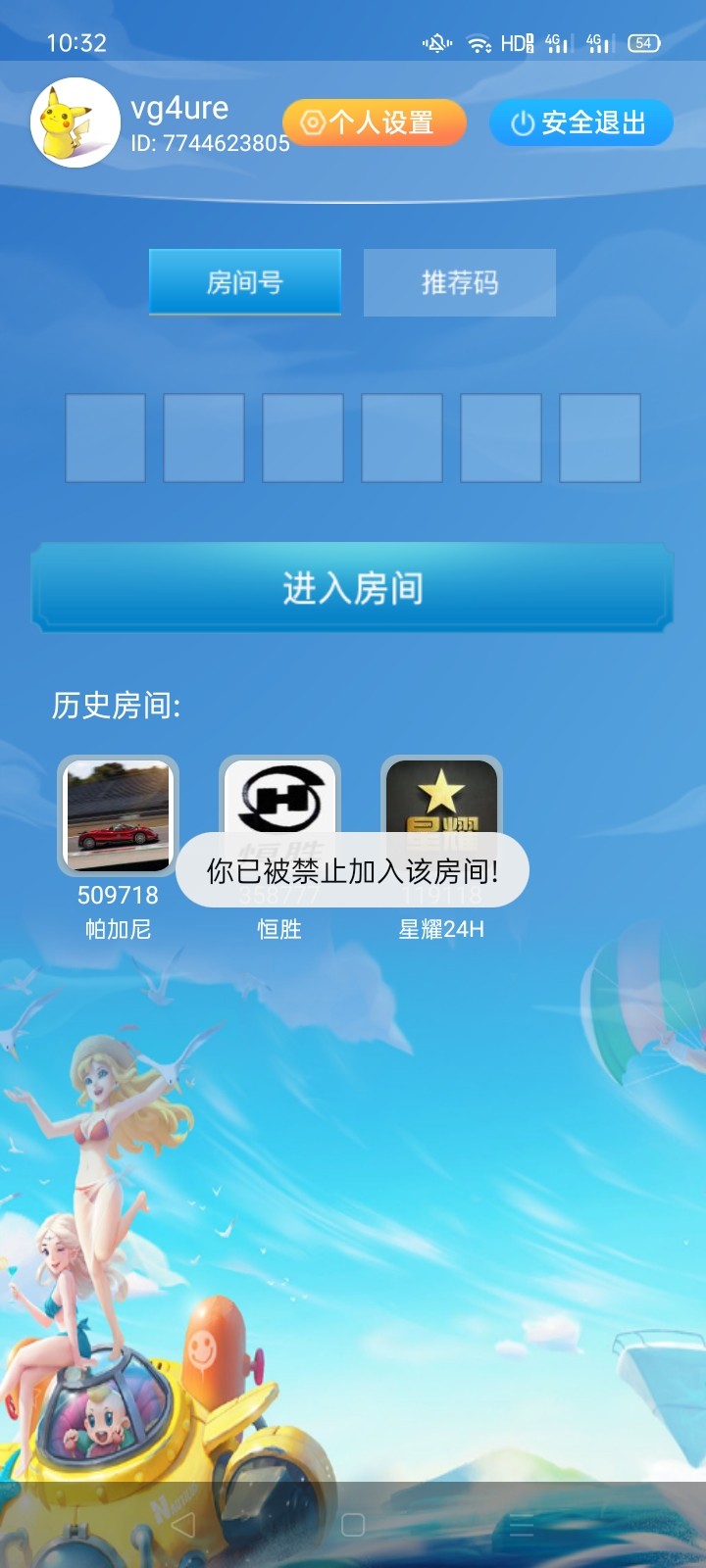This screenshot has width=706, height=1568.
Task: Tap the Pikachu profile avatar
Action: [x=76, y=123]
